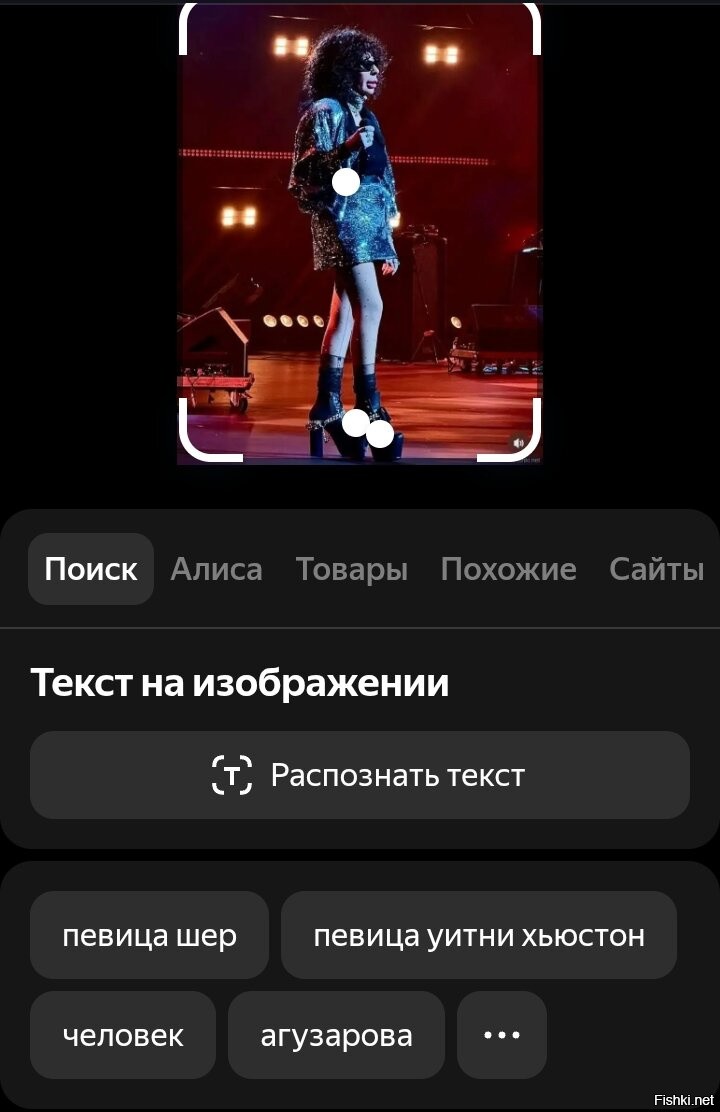This screenshot has height=1112, width=720.
Task: Tap the object marker on the jacket
Action: tap(346, 182)
